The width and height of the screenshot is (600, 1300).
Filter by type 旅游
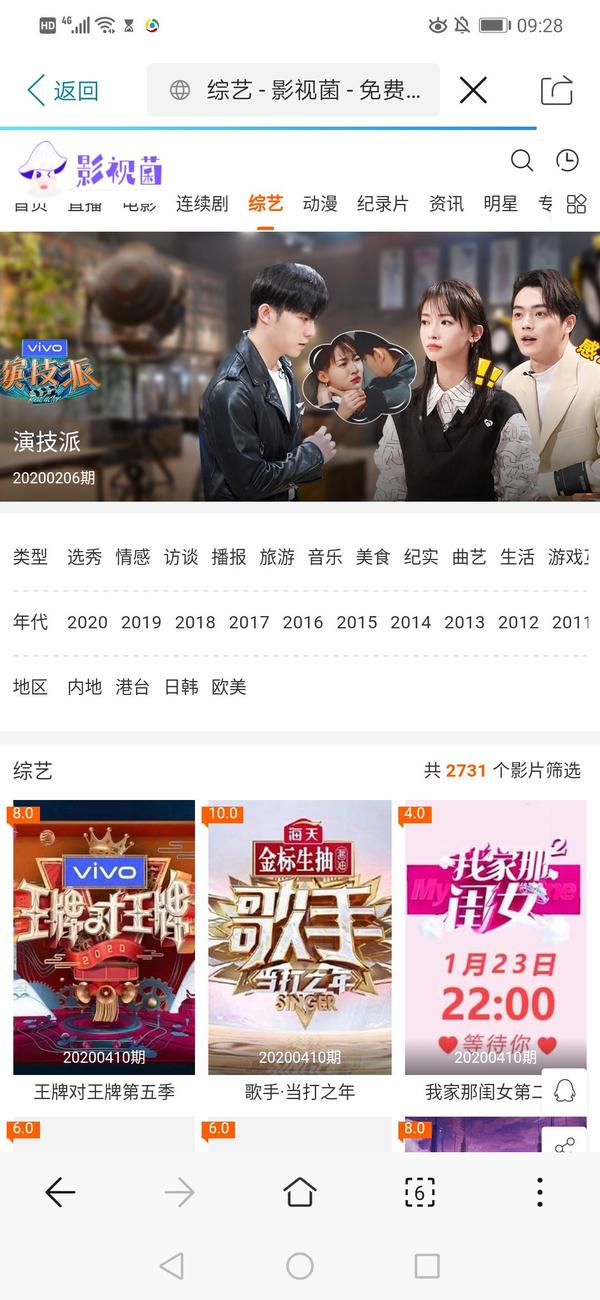[277, 557]
